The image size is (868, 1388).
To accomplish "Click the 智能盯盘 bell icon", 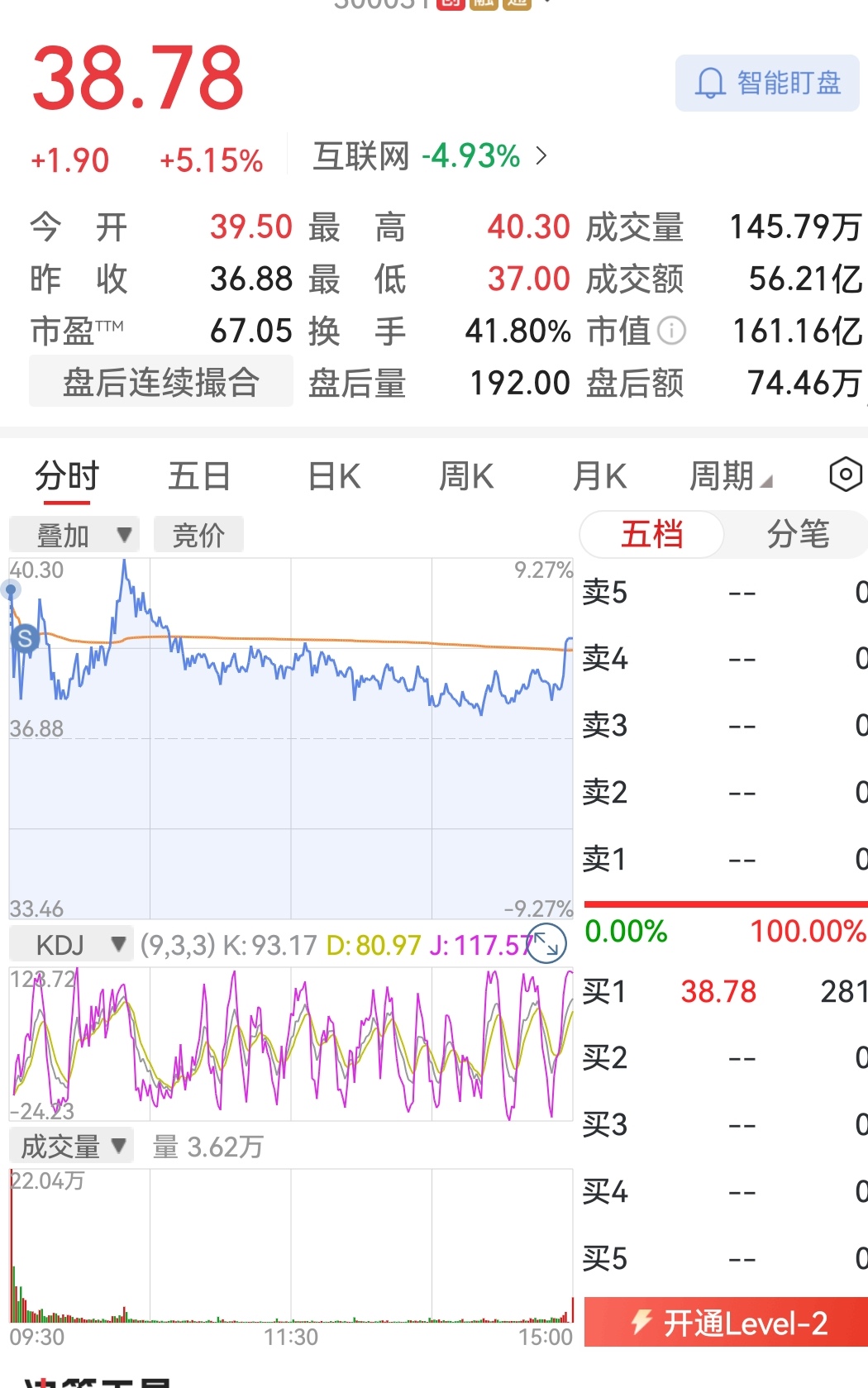I will 709,83.
